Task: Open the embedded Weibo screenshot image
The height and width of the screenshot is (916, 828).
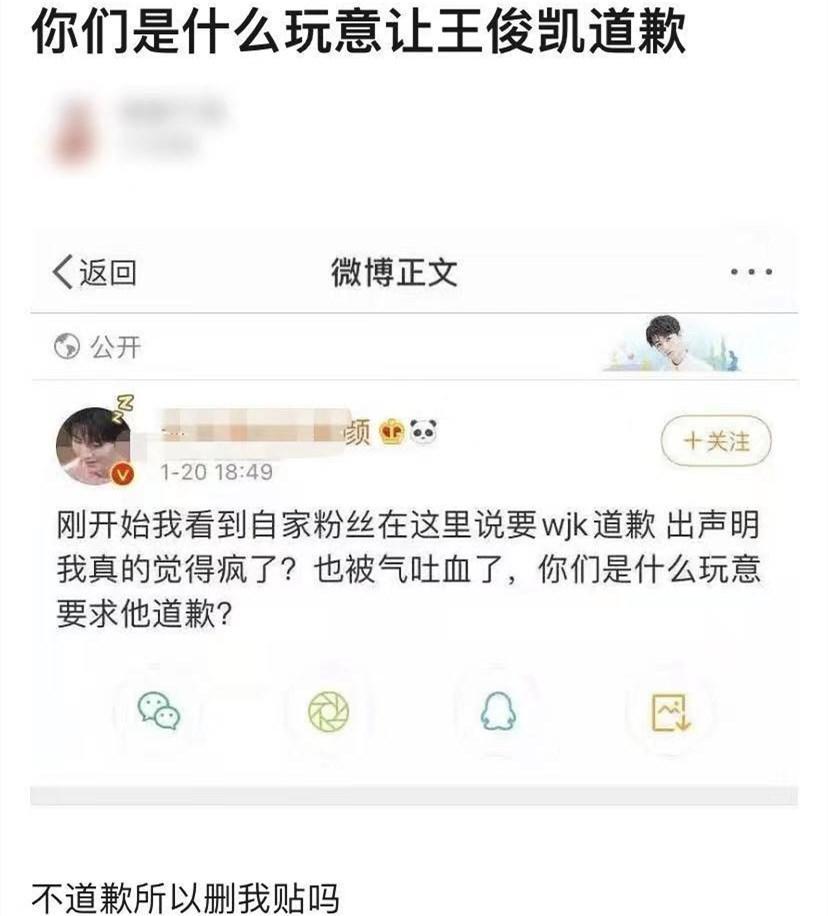Action: [x=414, y=520]
